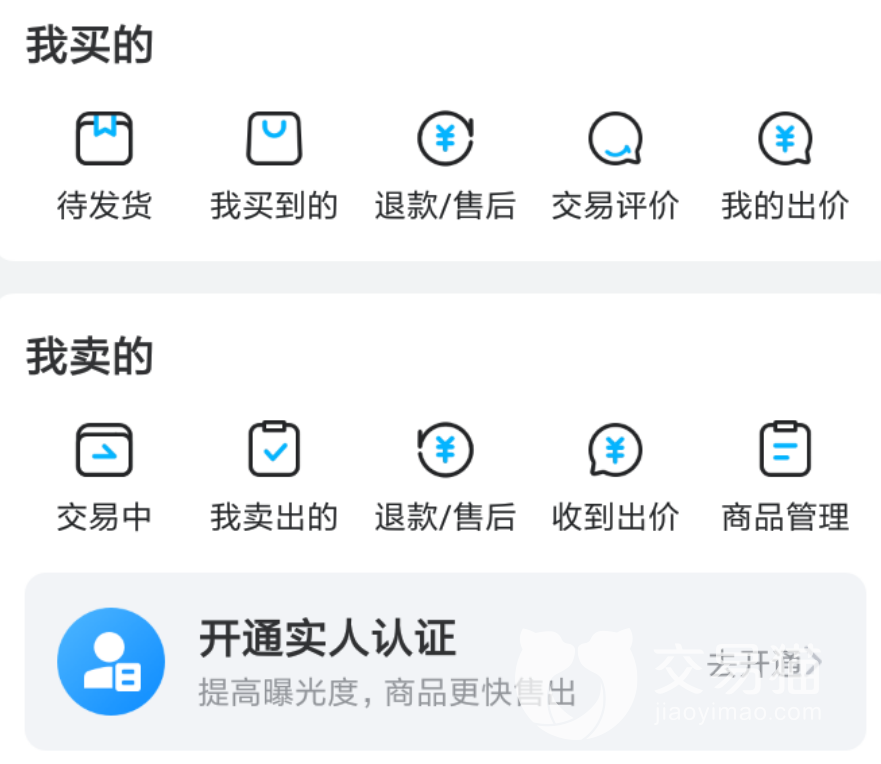View 我卖出的 sold items

coord(274,474)
